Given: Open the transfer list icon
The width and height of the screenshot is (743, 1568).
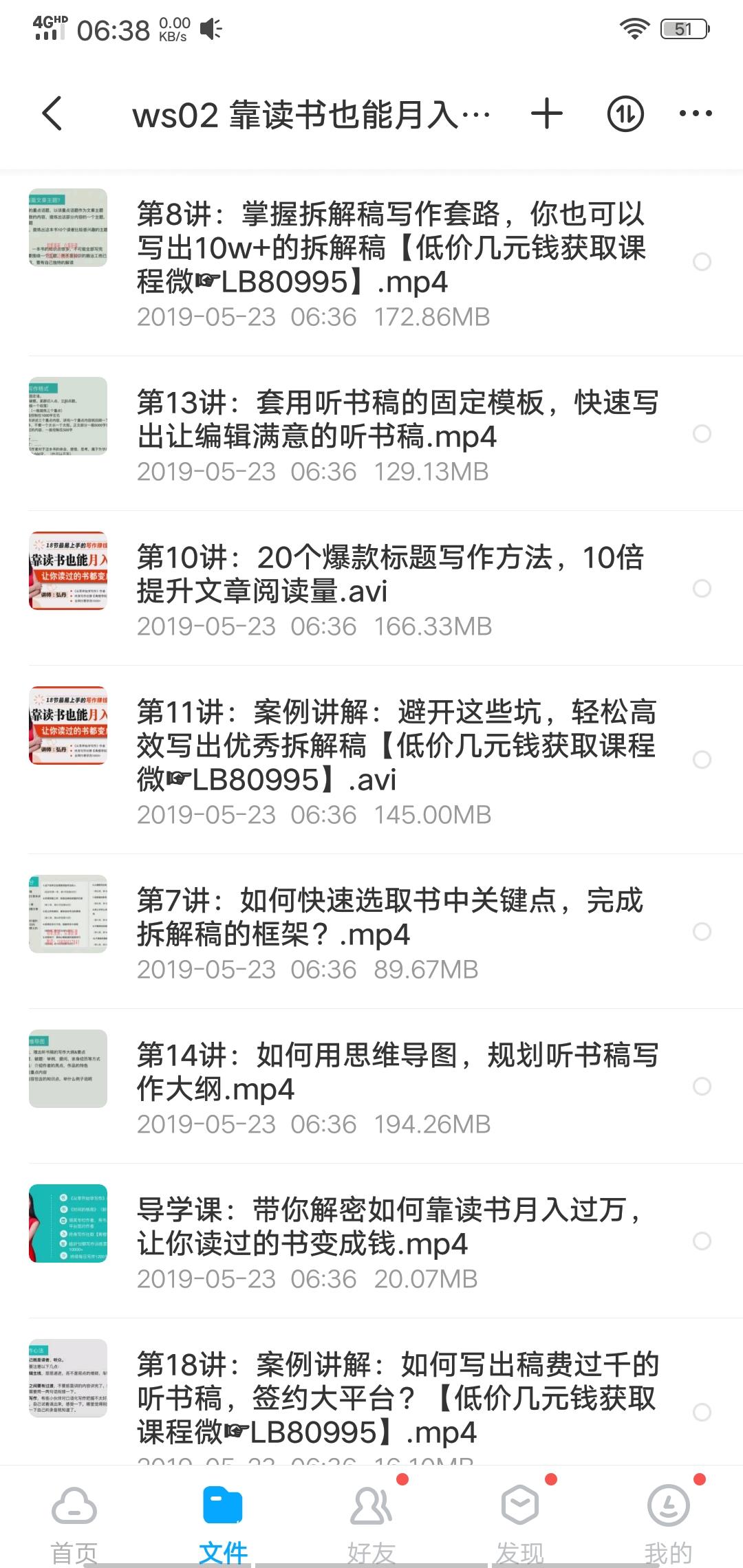Looking at the screenshot, I should tap(625, 113).
